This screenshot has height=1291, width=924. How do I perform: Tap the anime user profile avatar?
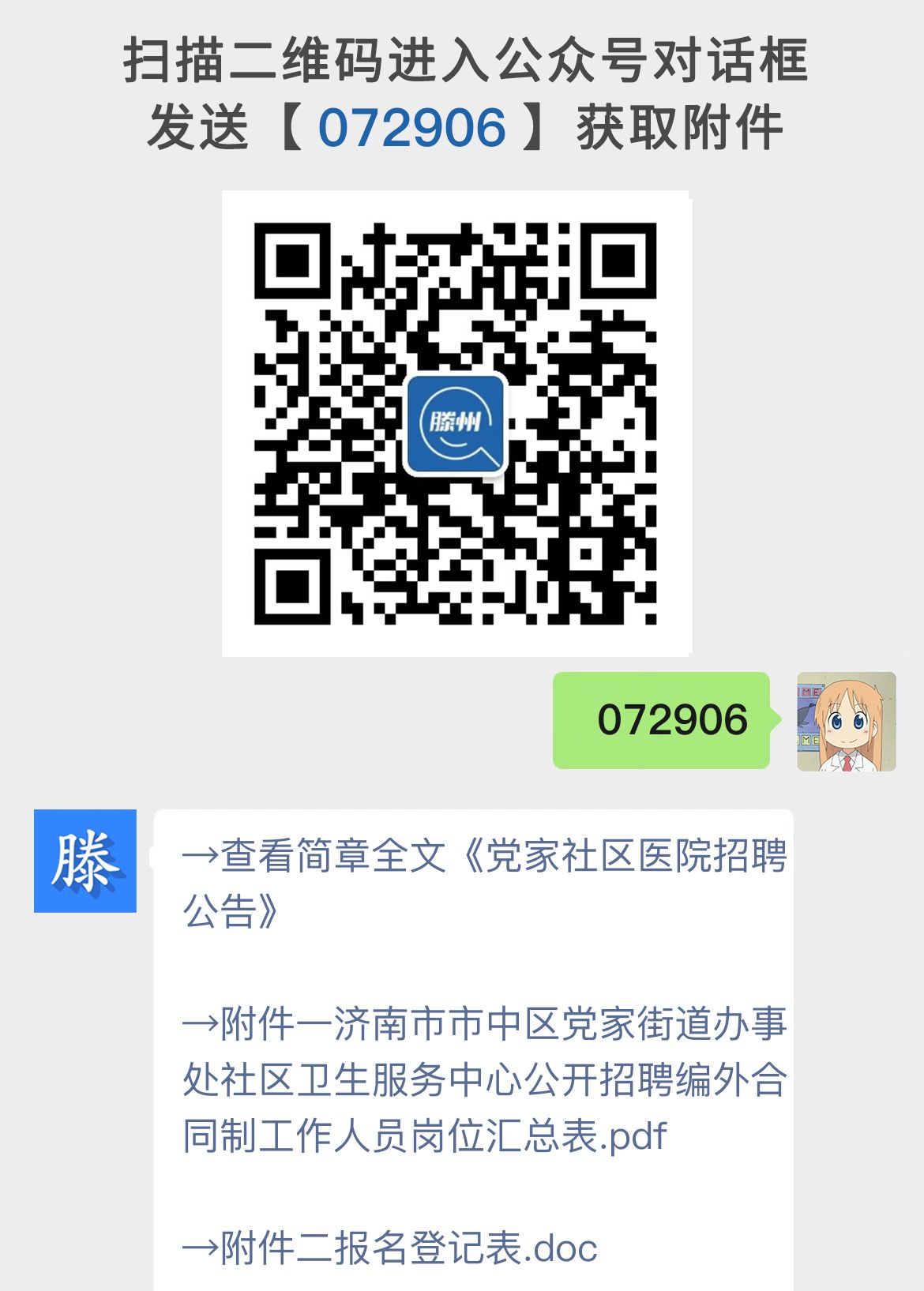pos(844,721)
